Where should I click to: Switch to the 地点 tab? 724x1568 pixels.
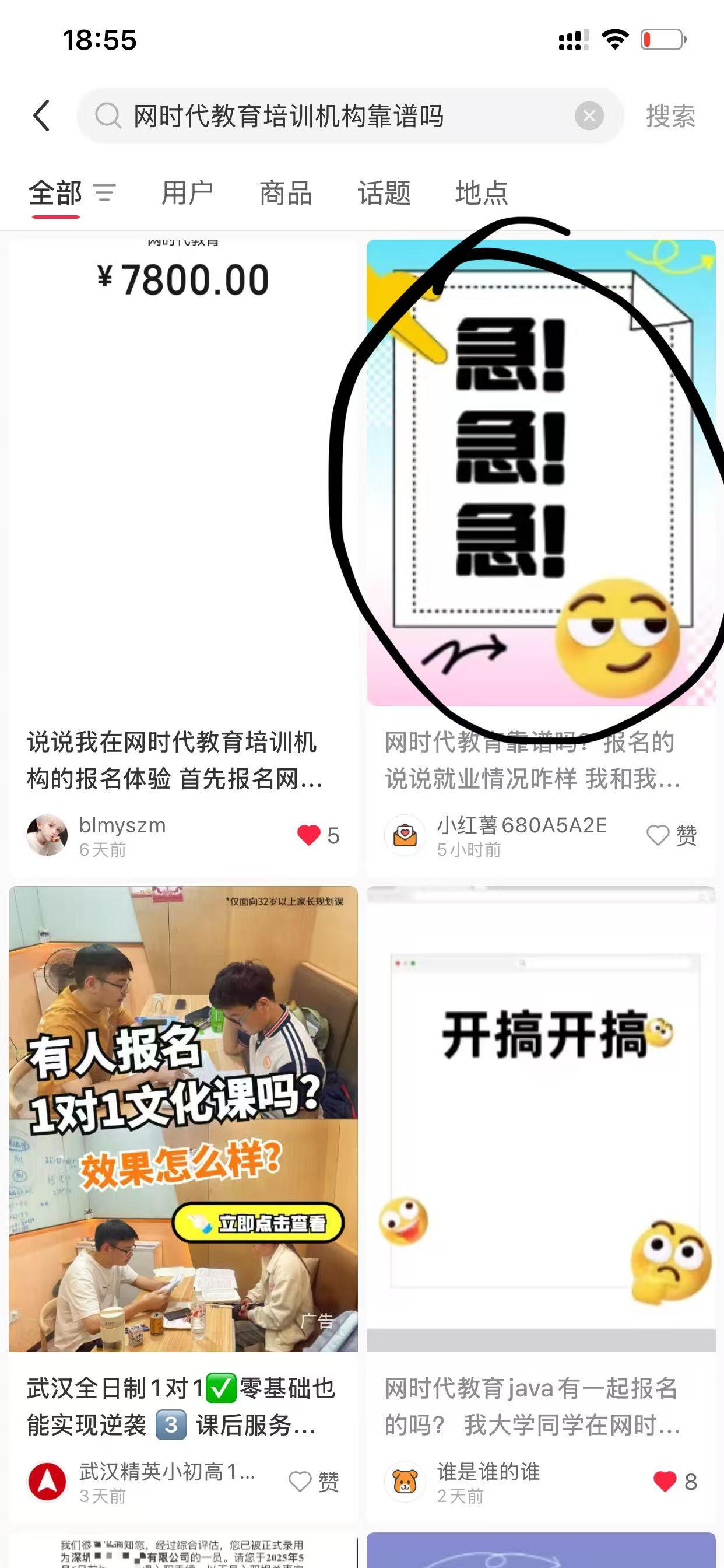coord(482,194)
